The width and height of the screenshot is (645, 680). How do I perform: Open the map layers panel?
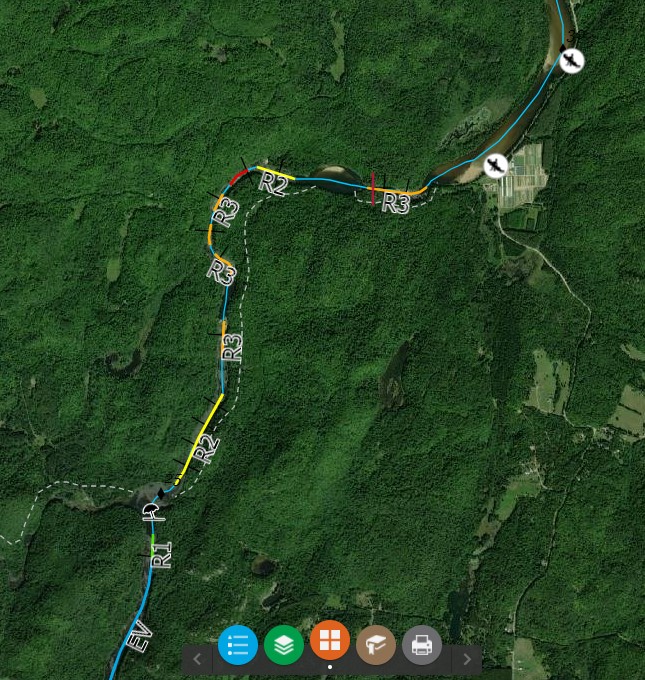click(284, 645)
